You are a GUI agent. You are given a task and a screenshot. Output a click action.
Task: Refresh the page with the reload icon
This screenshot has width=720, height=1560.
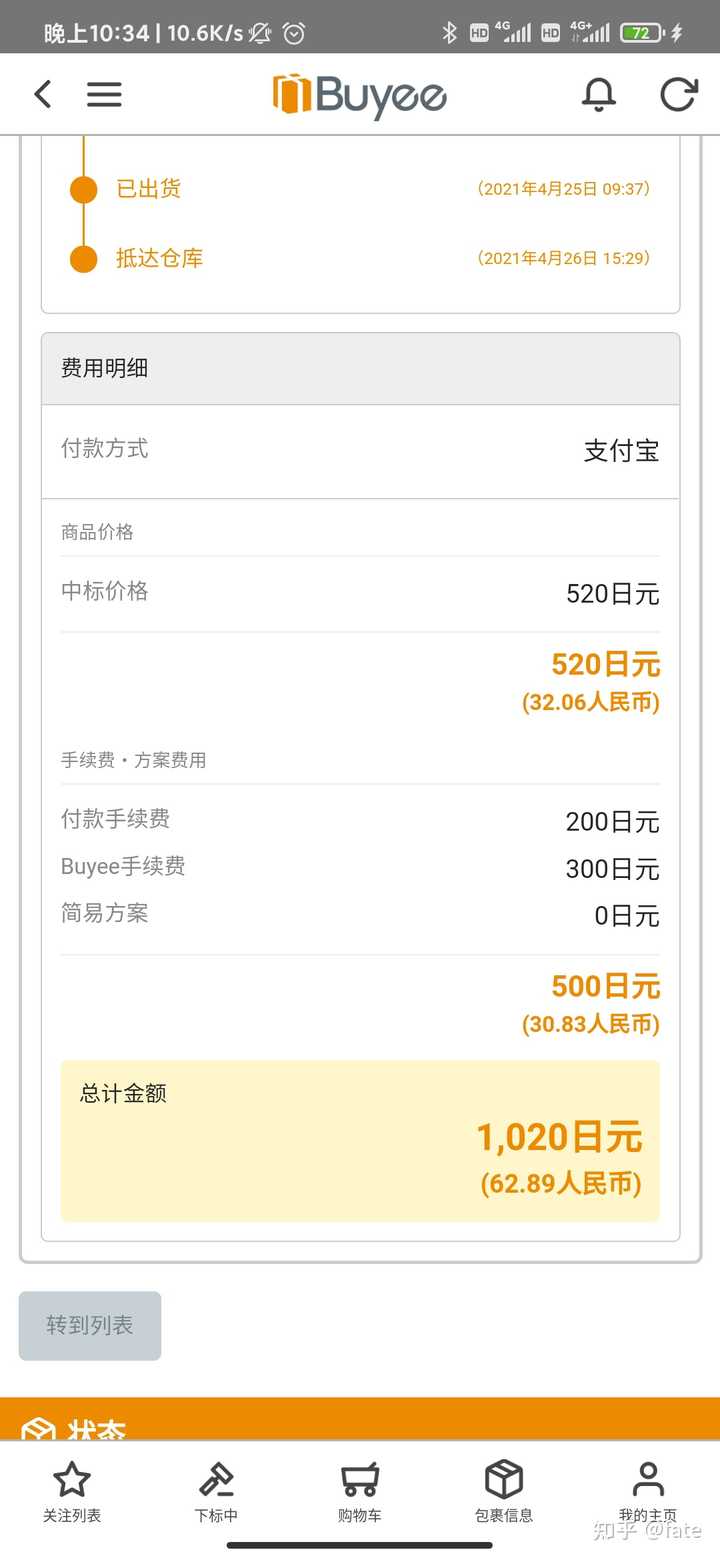tap(678, 93)
